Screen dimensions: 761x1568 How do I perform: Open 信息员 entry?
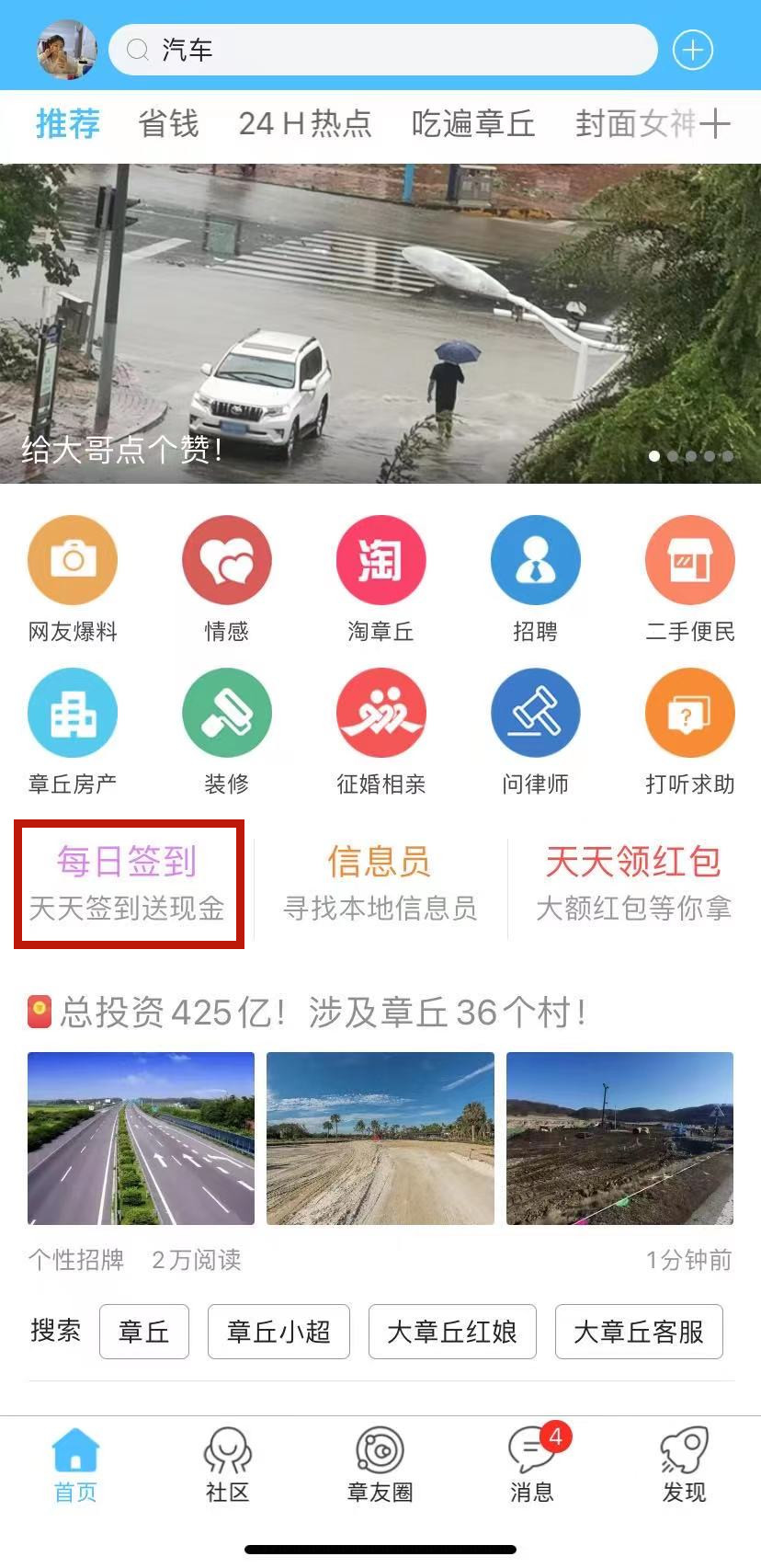(380, 885)
